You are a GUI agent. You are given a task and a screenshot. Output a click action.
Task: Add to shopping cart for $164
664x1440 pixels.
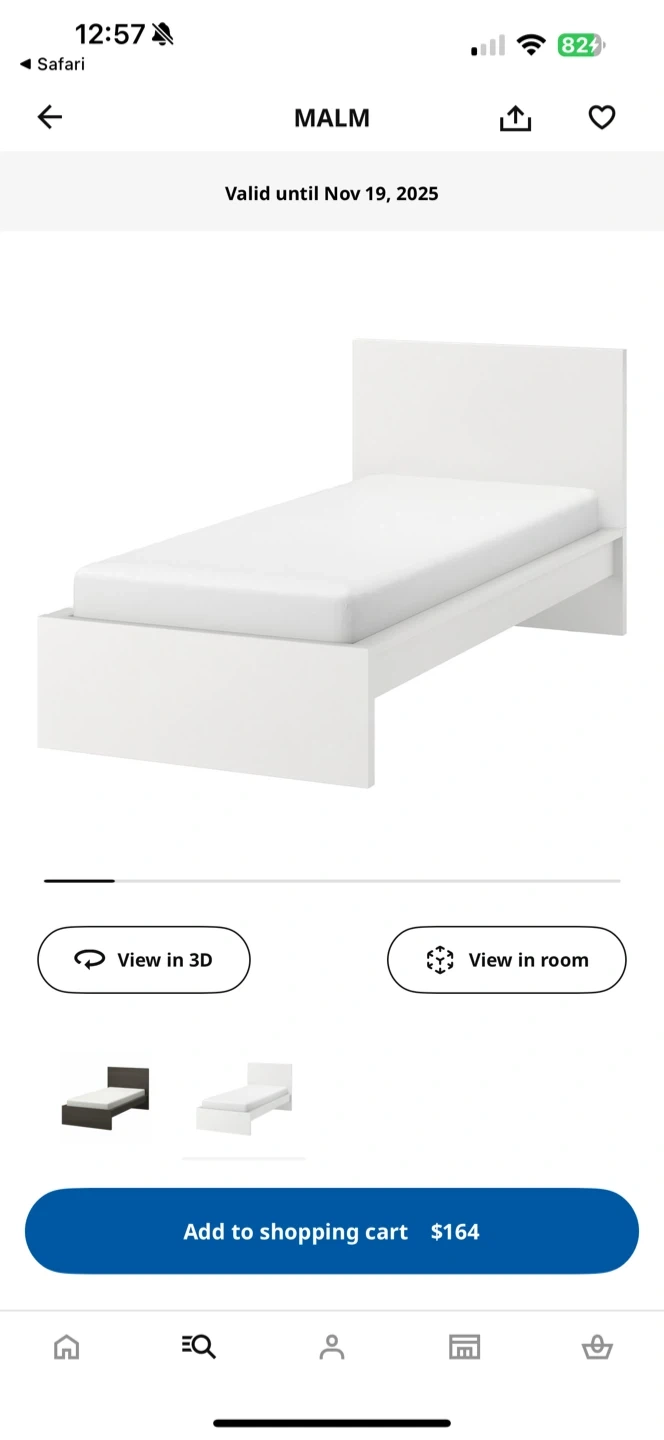(x=332, y=1231)
